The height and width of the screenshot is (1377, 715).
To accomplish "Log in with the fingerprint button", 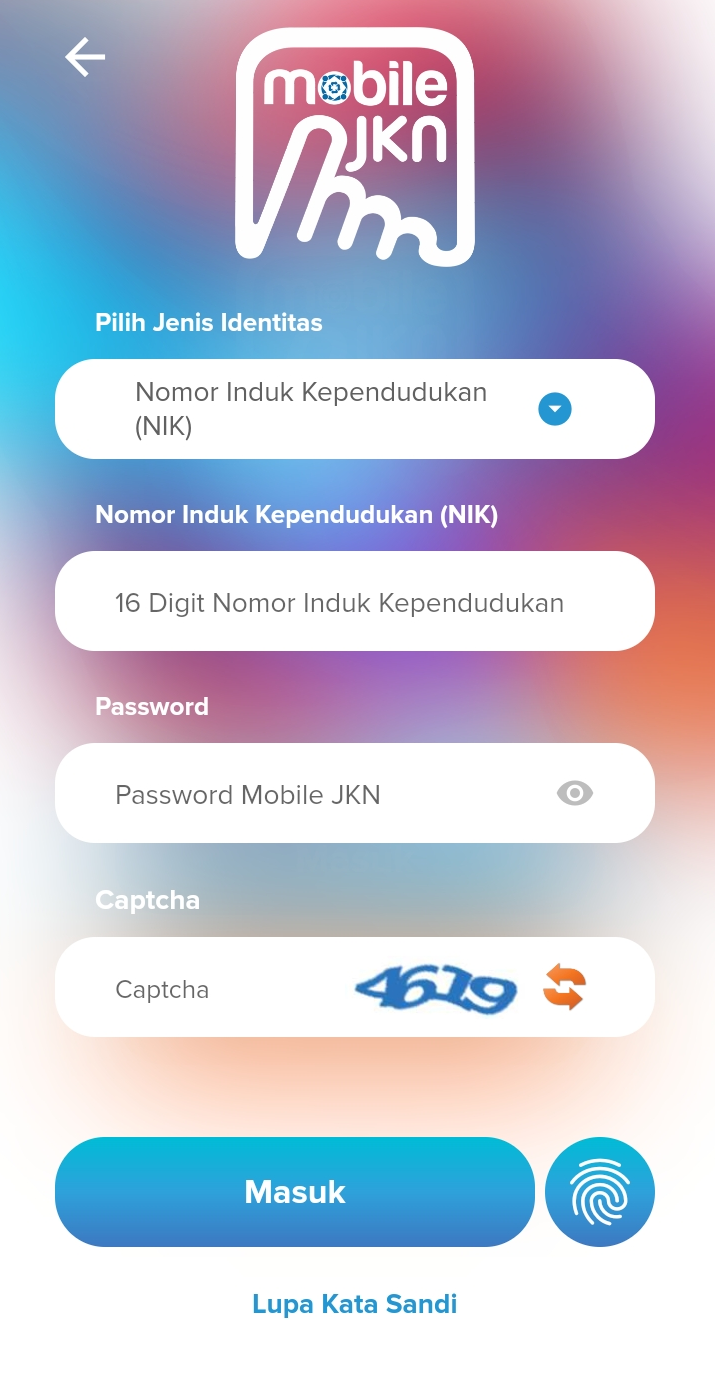I will pyautogui.click(x=600, y=1192).
